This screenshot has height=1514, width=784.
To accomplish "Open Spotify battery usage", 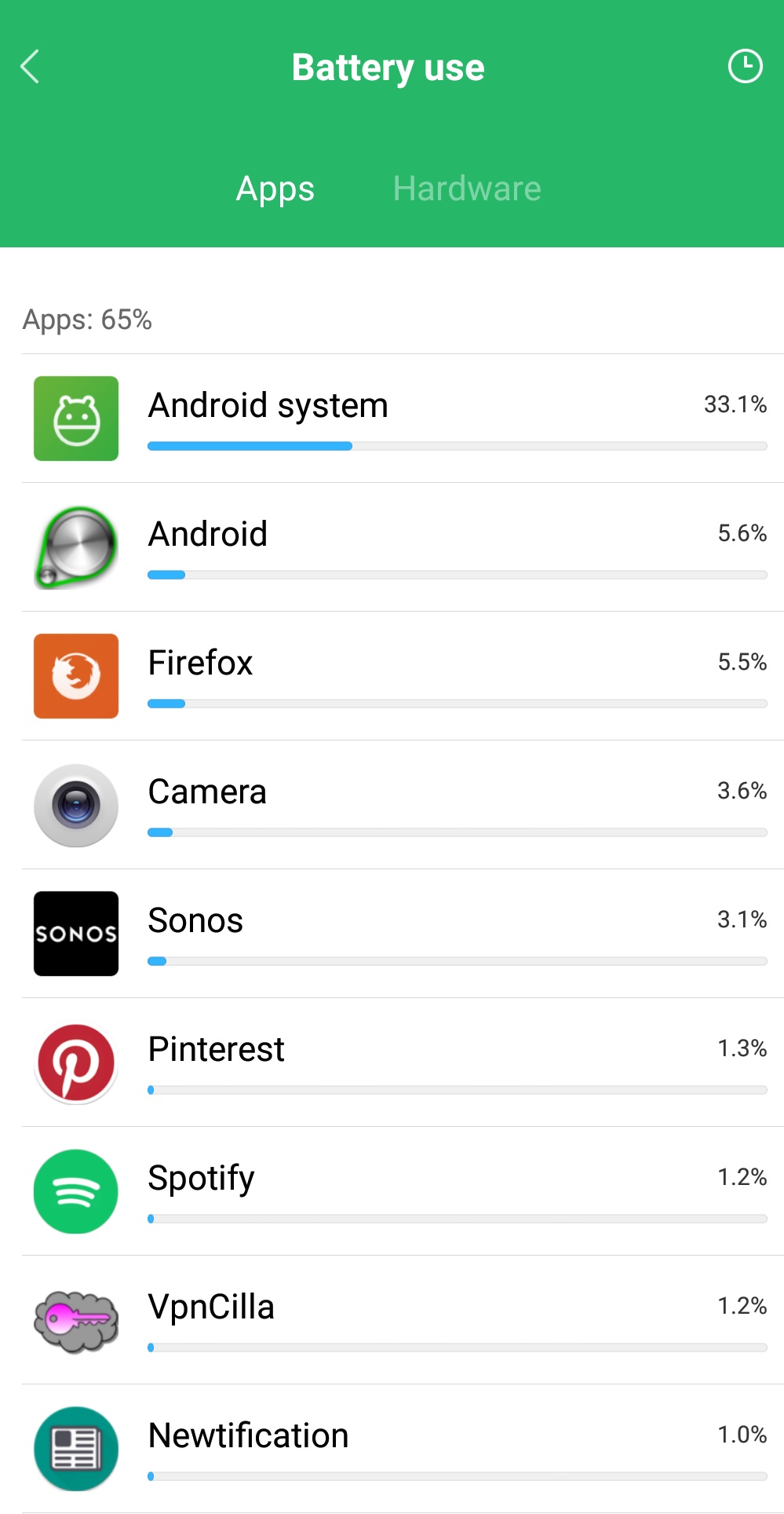I will [x=403, y=1191].
